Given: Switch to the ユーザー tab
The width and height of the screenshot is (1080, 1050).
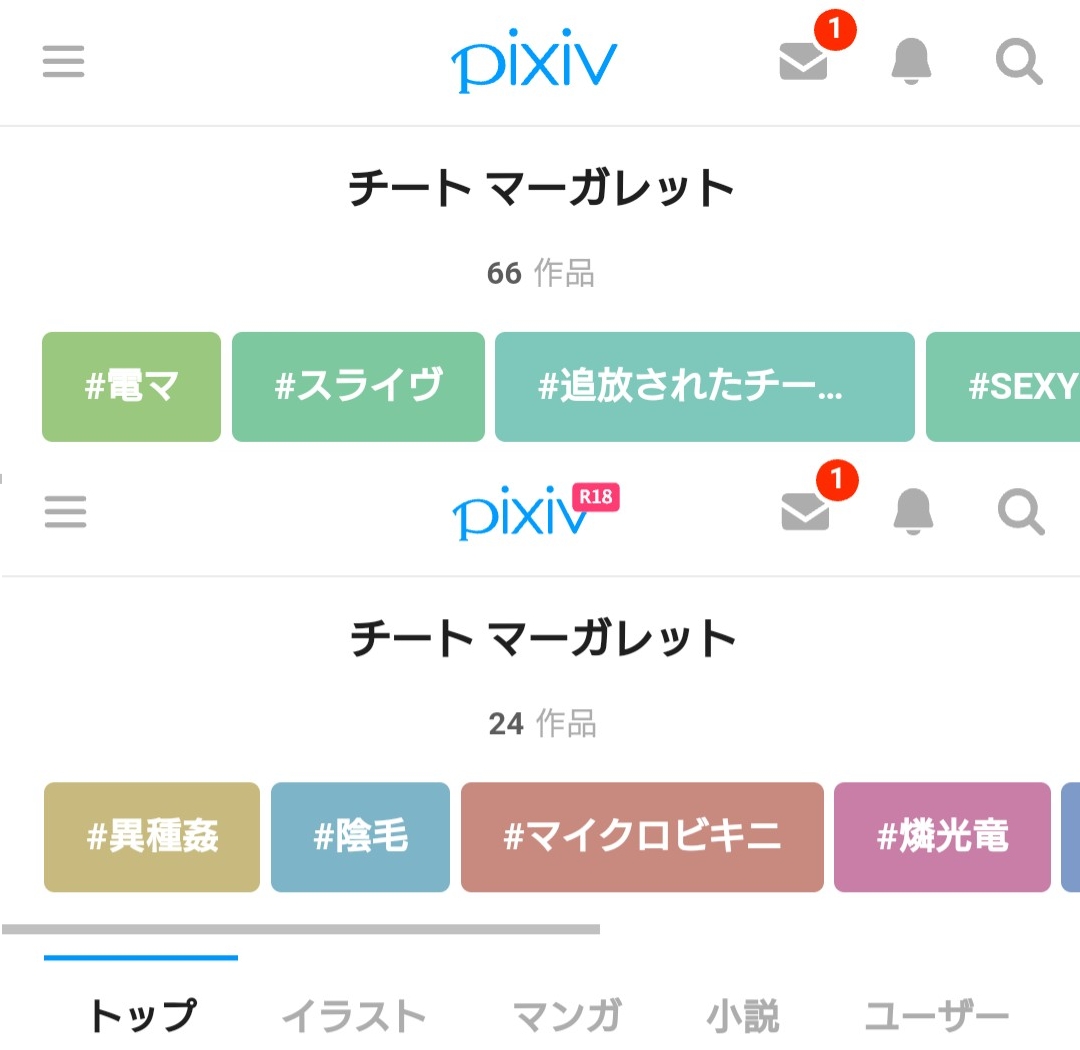Looking at the screenshot, I should click(x=937, y=1016).
